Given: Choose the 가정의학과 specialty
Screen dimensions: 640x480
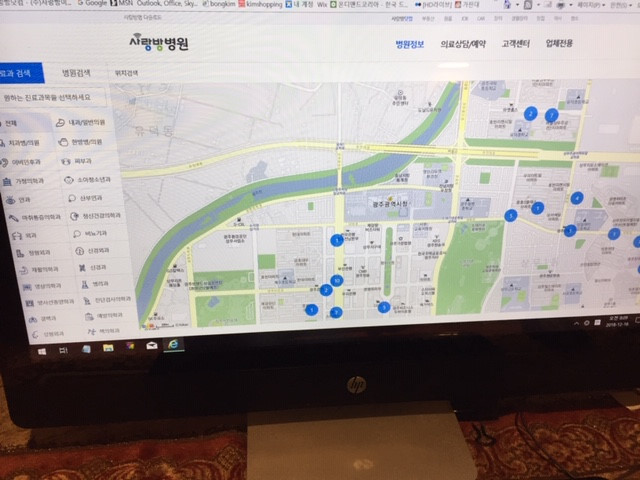Looking at the screenshot, I should click(27, 180).
